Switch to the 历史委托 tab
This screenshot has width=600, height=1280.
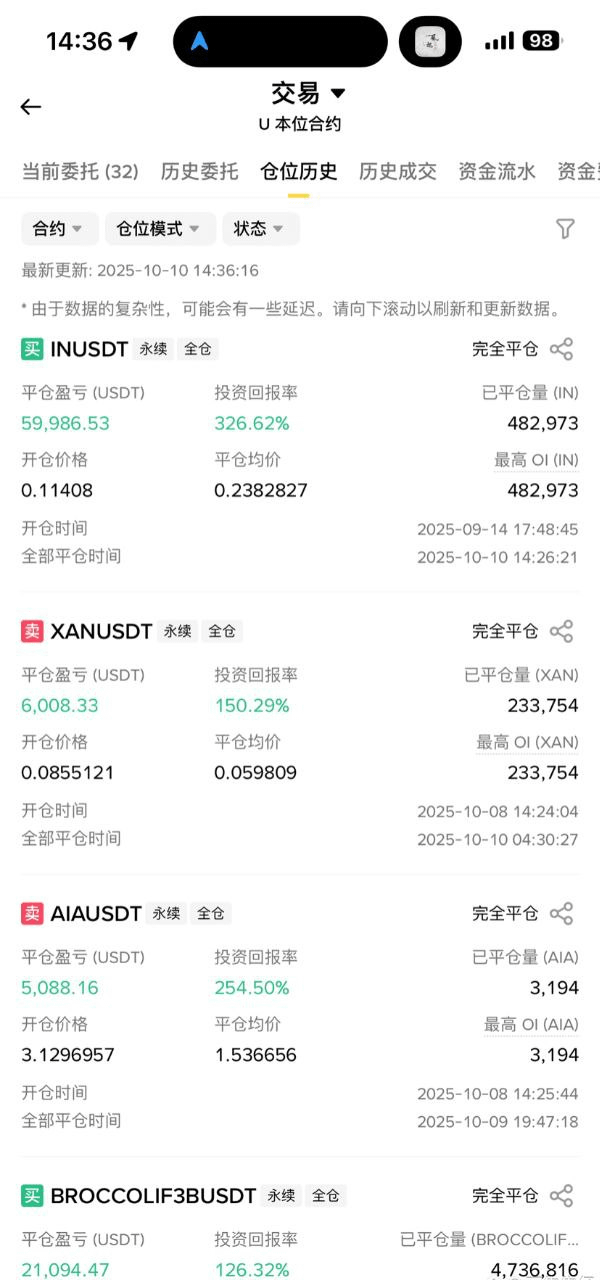(199, 171)
